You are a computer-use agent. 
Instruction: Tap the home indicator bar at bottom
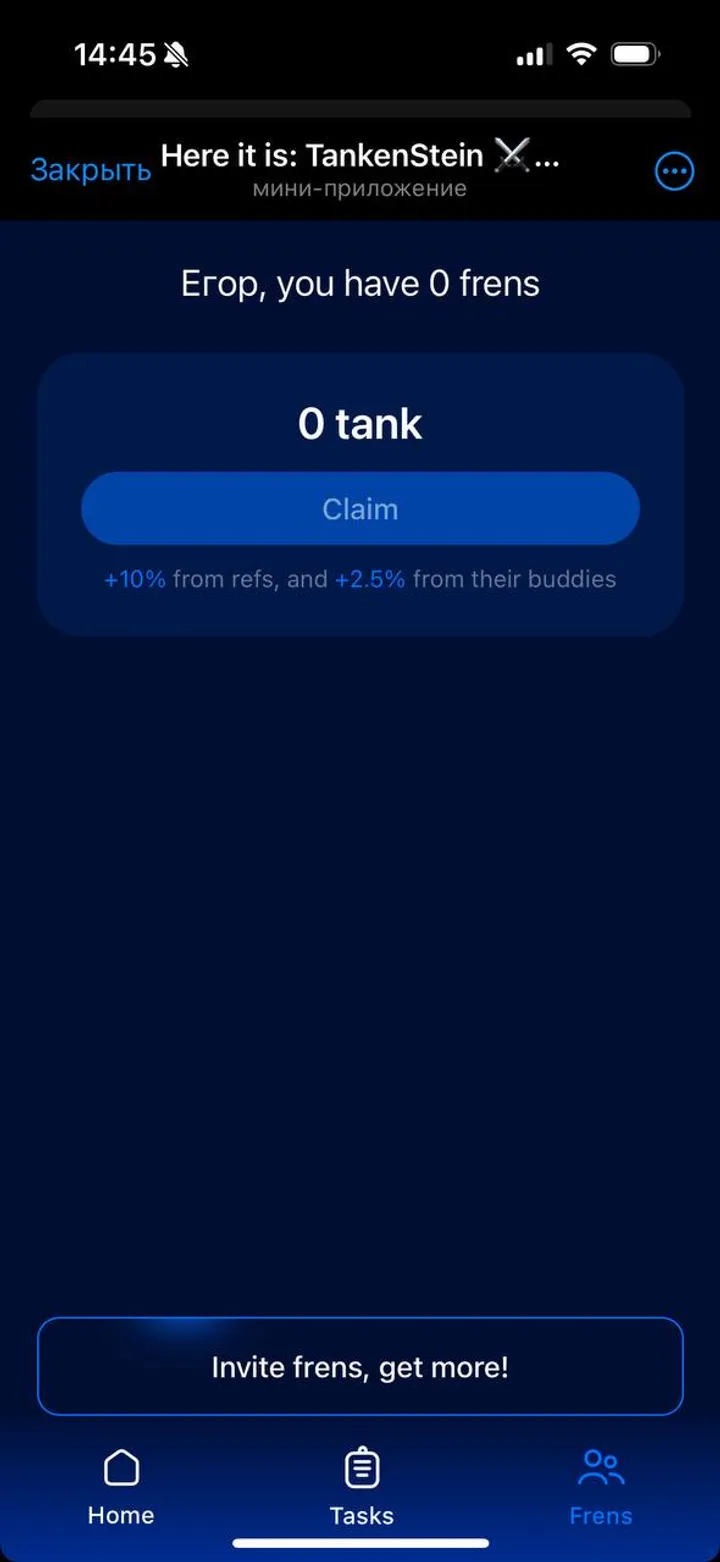(x=360, y=1545)
